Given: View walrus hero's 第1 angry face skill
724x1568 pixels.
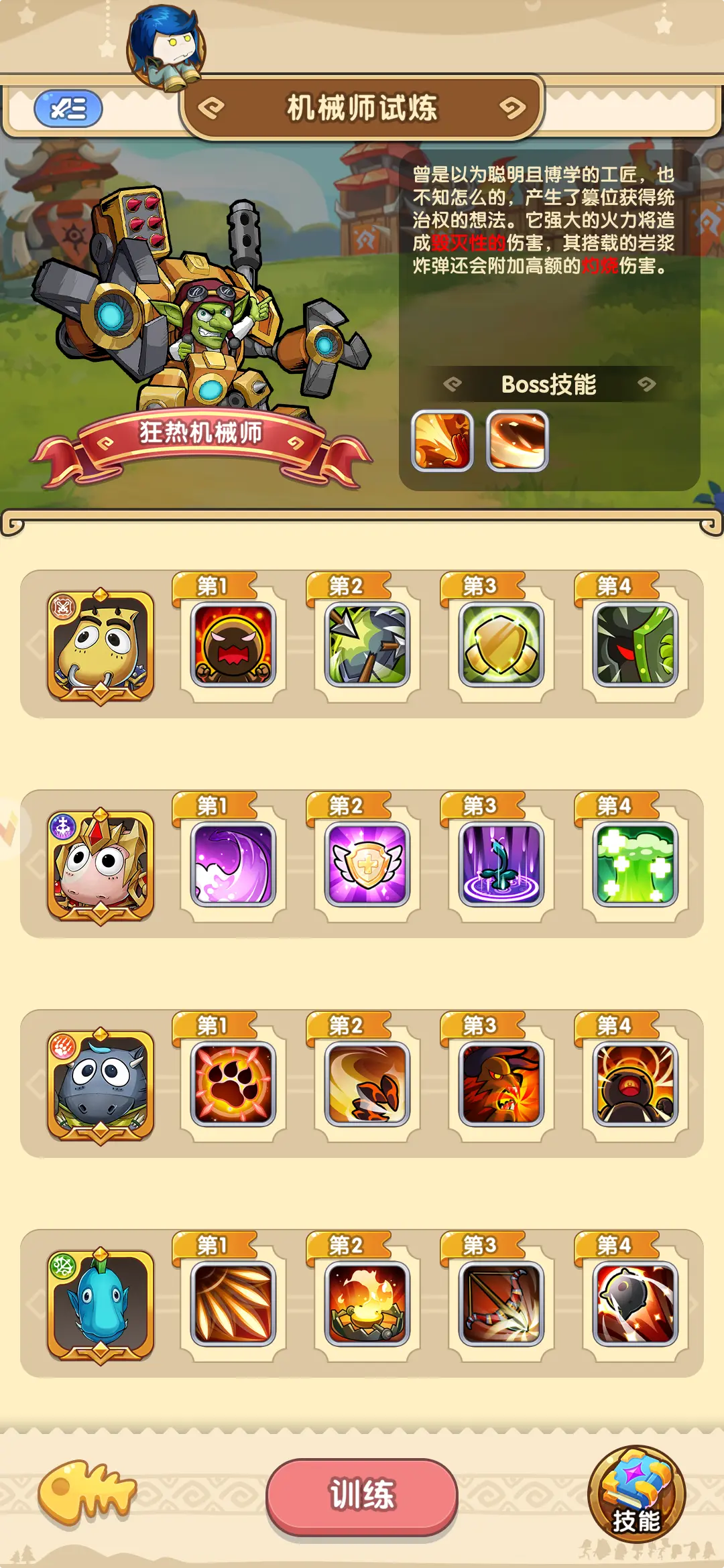Looking at the screenshot, I should coord(233,645).
